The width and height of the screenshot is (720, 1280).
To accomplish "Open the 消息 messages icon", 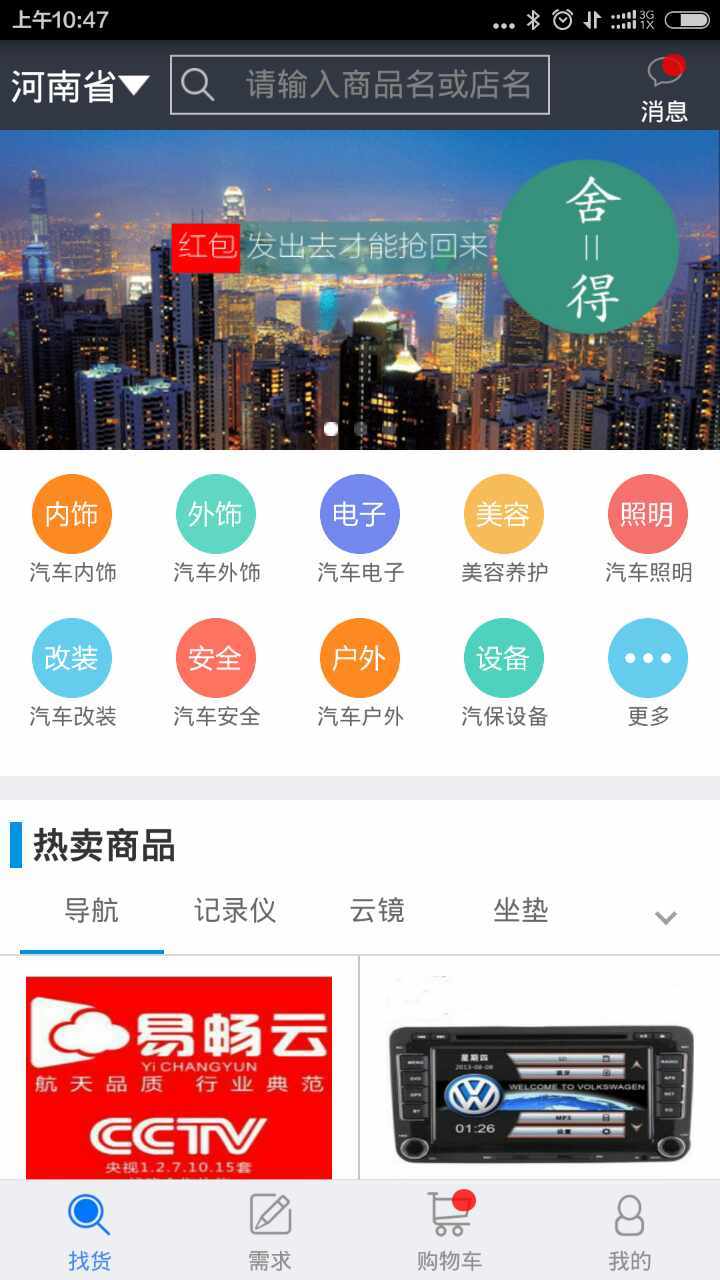I will [664, 88].
